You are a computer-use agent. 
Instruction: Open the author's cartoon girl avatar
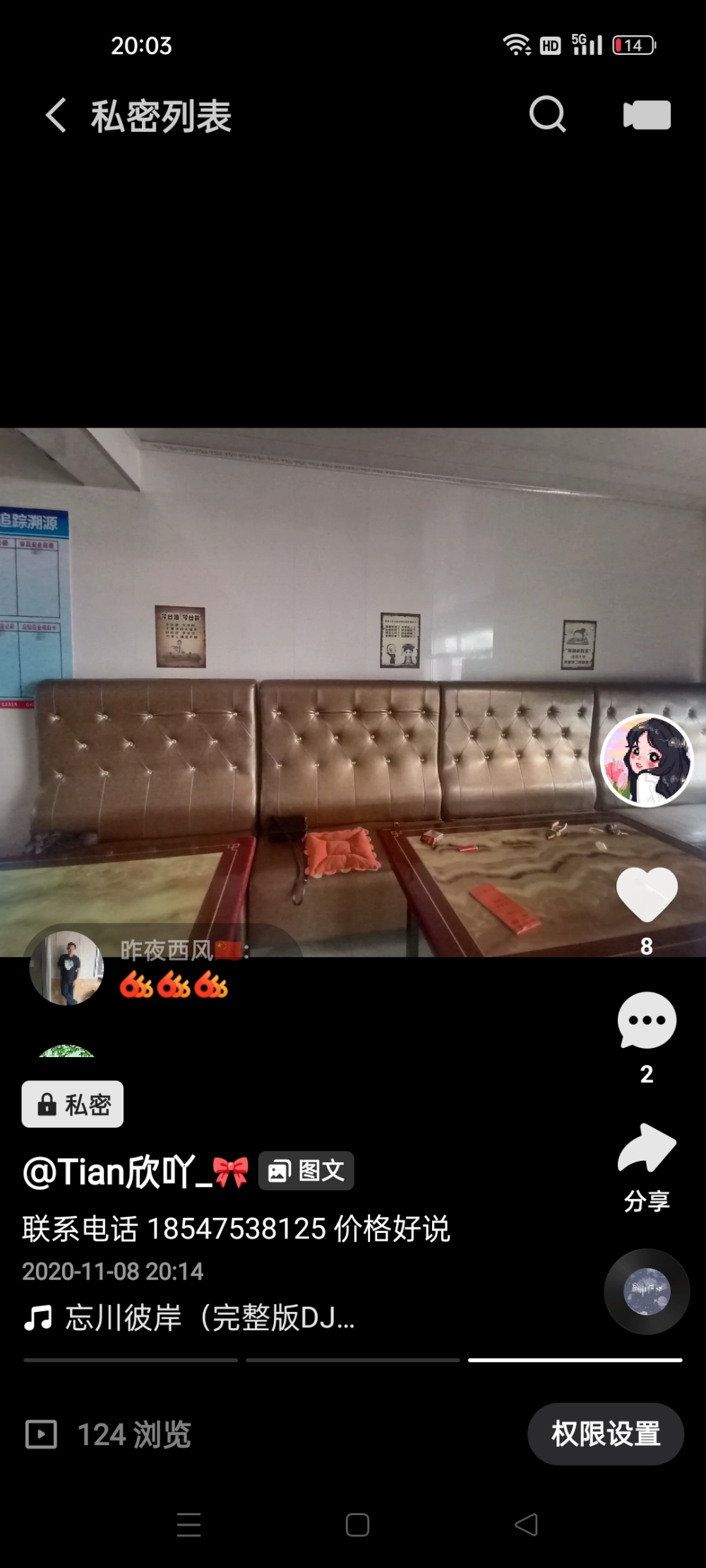tap(647, 760)
